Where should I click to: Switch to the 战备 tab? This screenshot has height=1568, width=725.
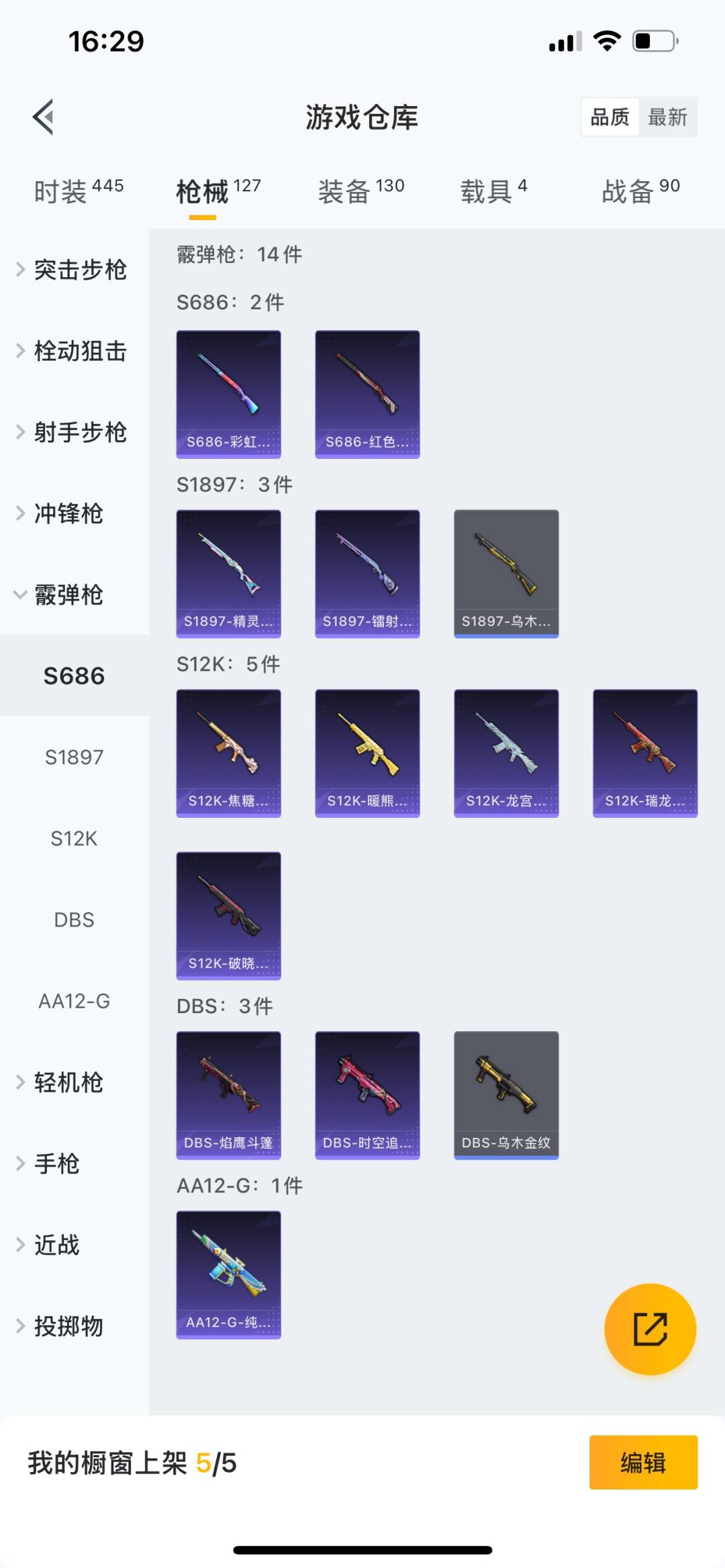point(640,191)
